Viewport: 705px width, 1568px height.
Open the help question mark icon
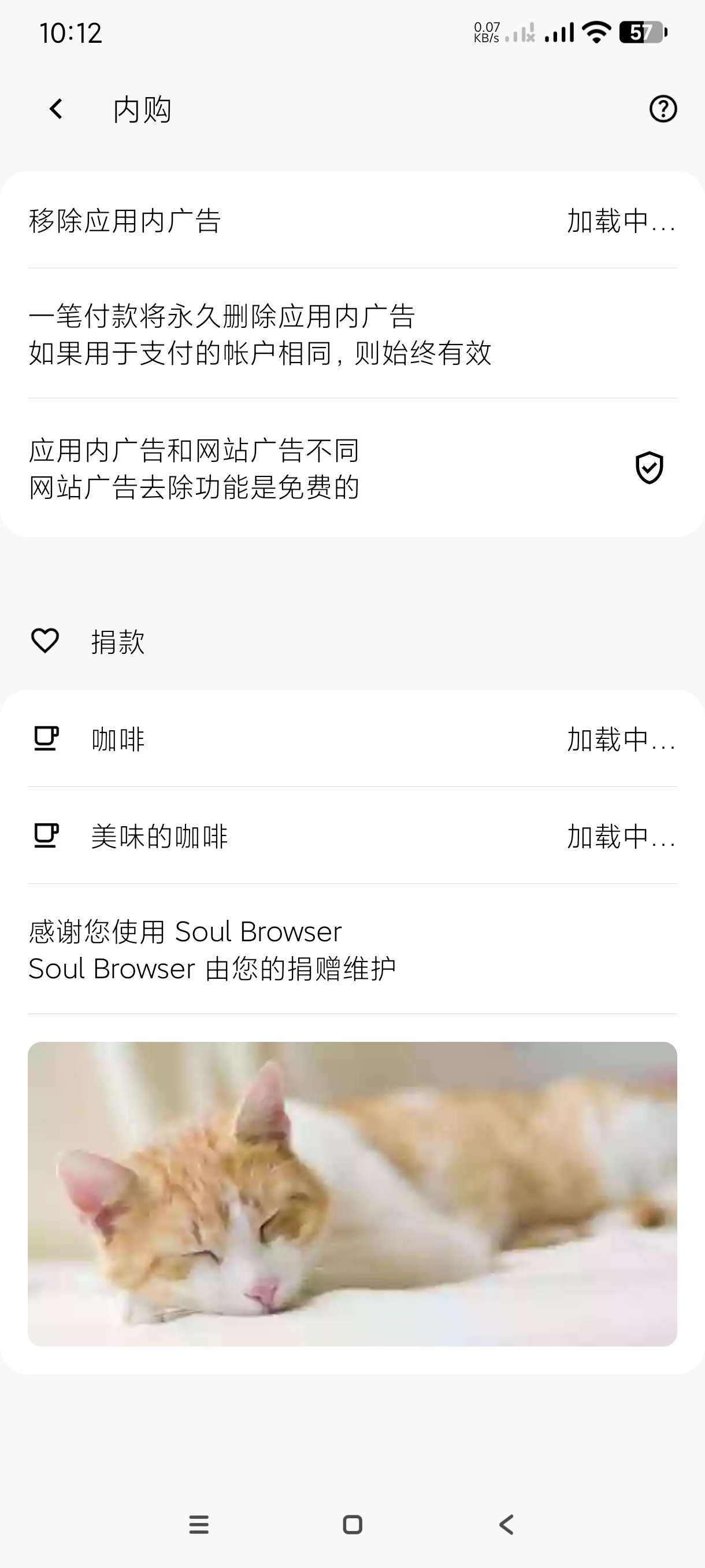click(662, 110)
